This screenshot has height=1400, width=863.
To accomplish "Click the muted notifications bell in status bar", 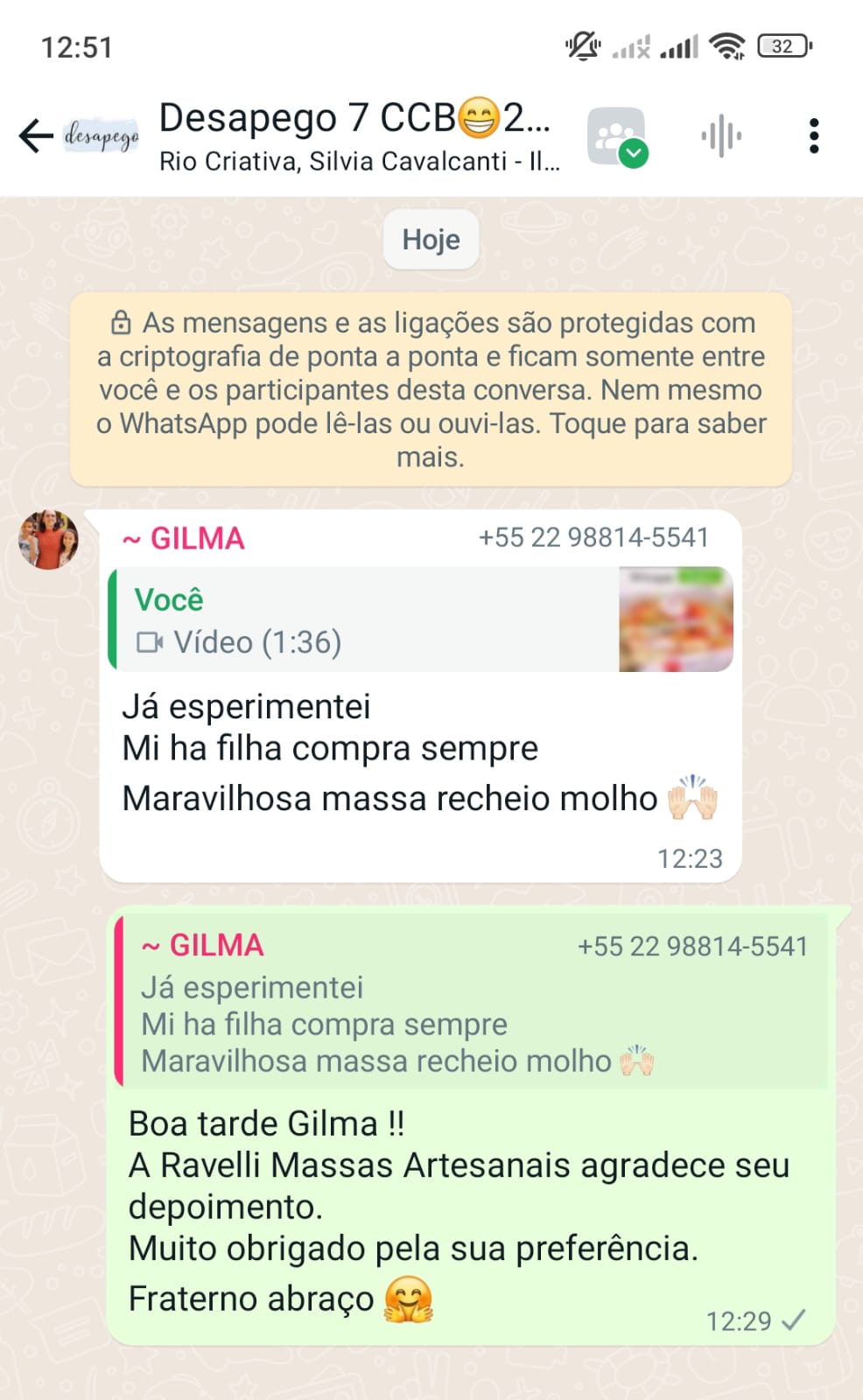I will (x=583, y=48).
